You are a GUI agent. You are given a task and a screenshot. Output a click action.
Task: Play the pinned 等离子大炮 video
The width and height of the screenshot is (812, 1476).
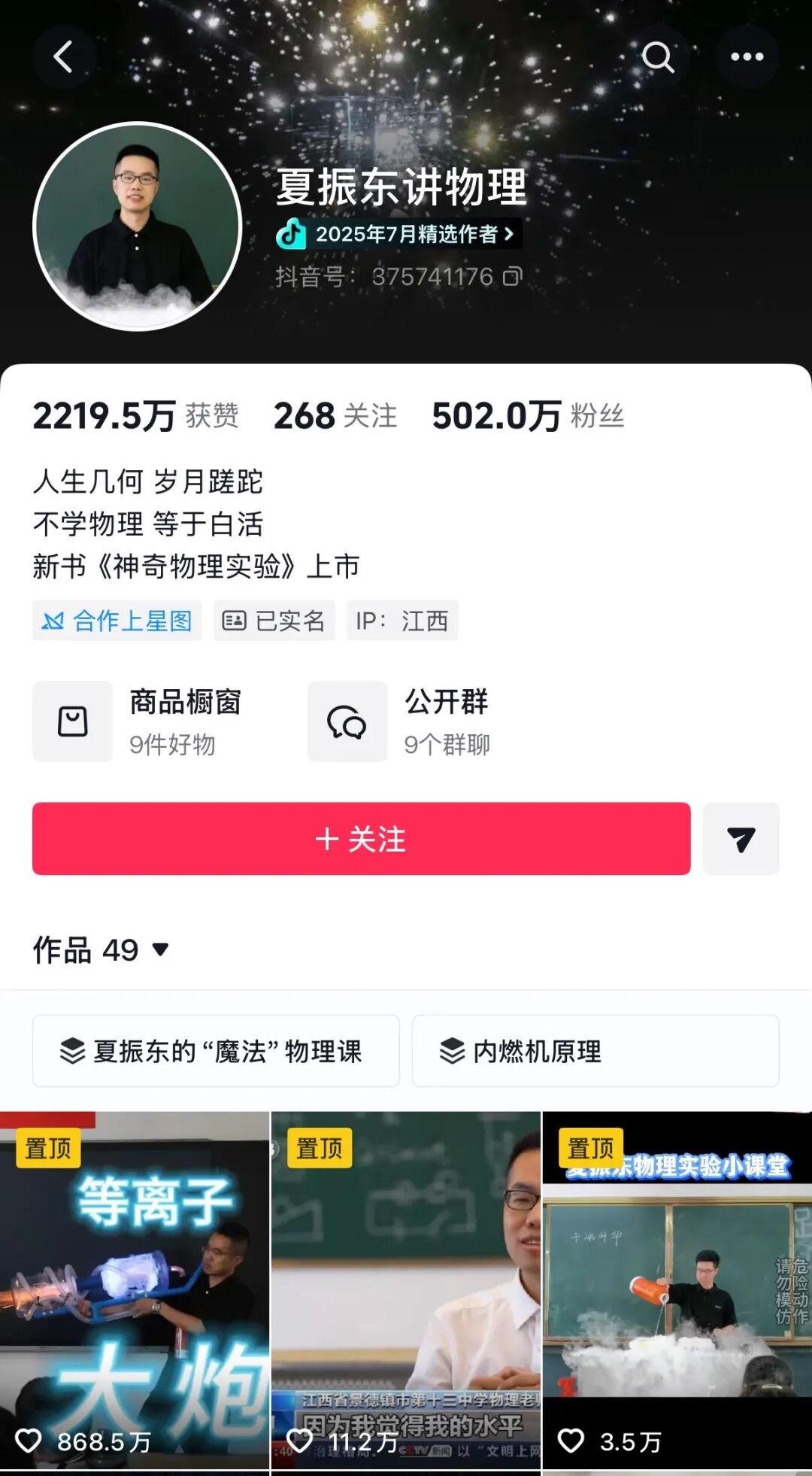[135, 1290]
